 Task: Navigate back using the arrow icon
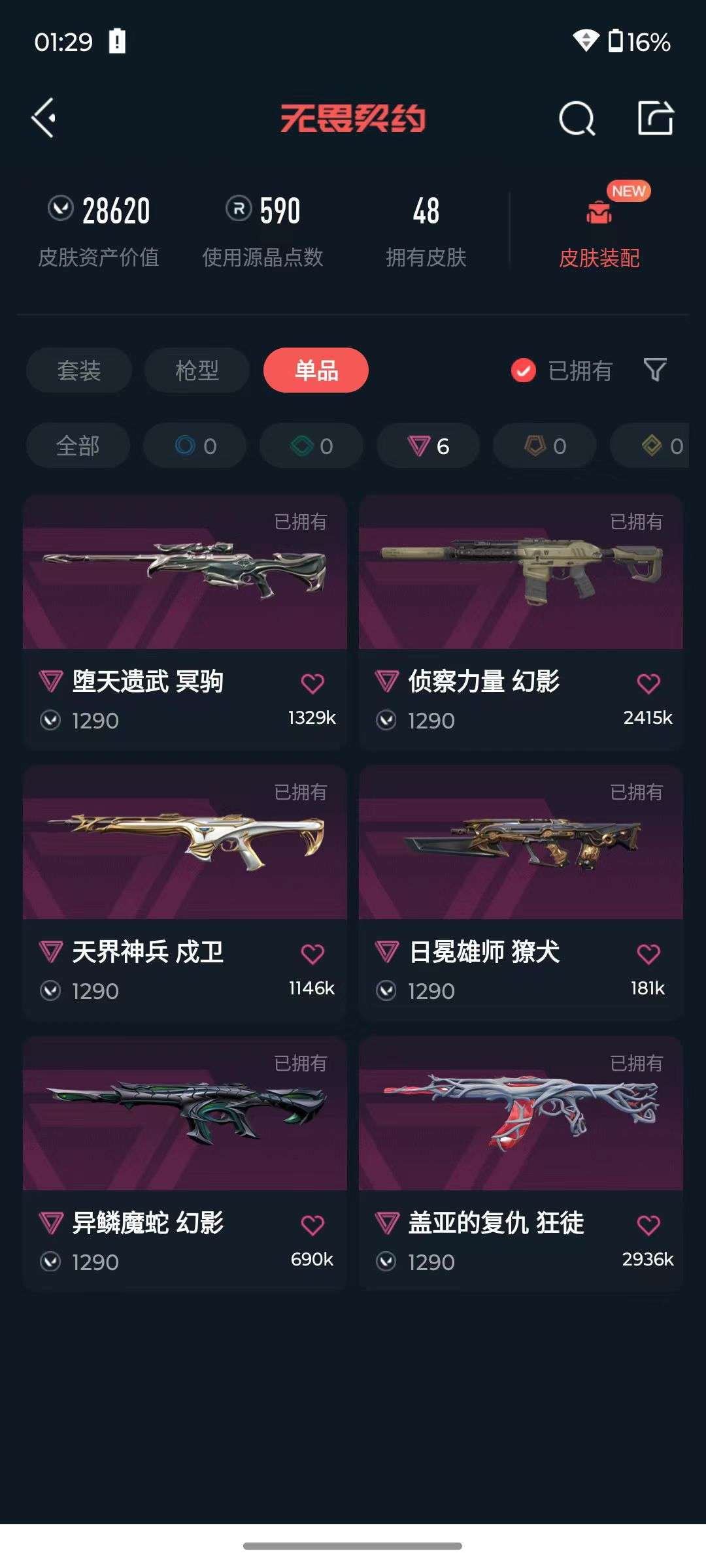coord(44,119)
